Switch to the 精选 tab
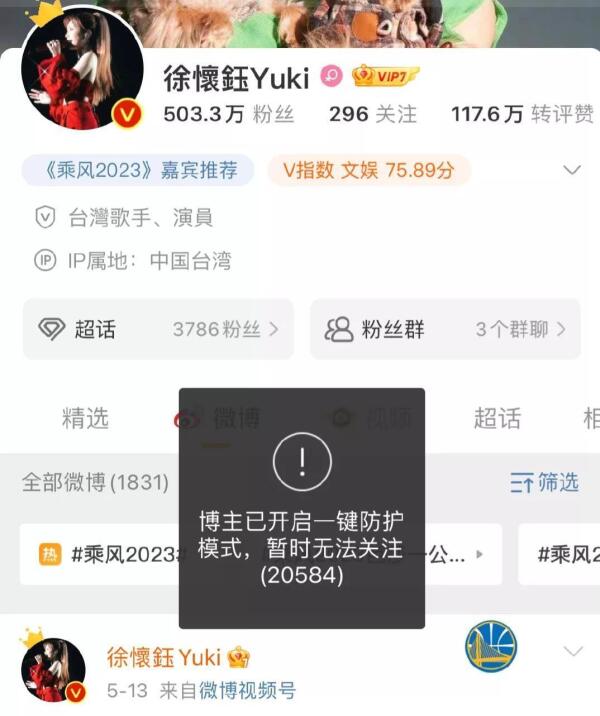 pos(85,418)
